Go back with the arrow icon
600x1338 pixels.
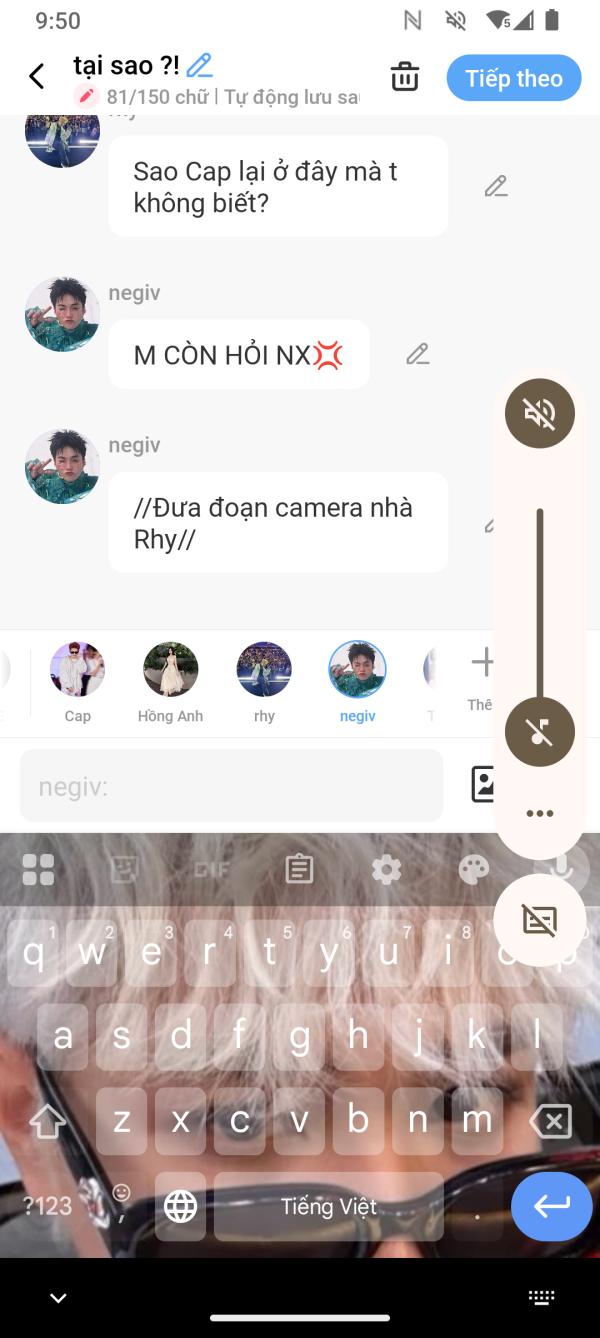(37, 76)
